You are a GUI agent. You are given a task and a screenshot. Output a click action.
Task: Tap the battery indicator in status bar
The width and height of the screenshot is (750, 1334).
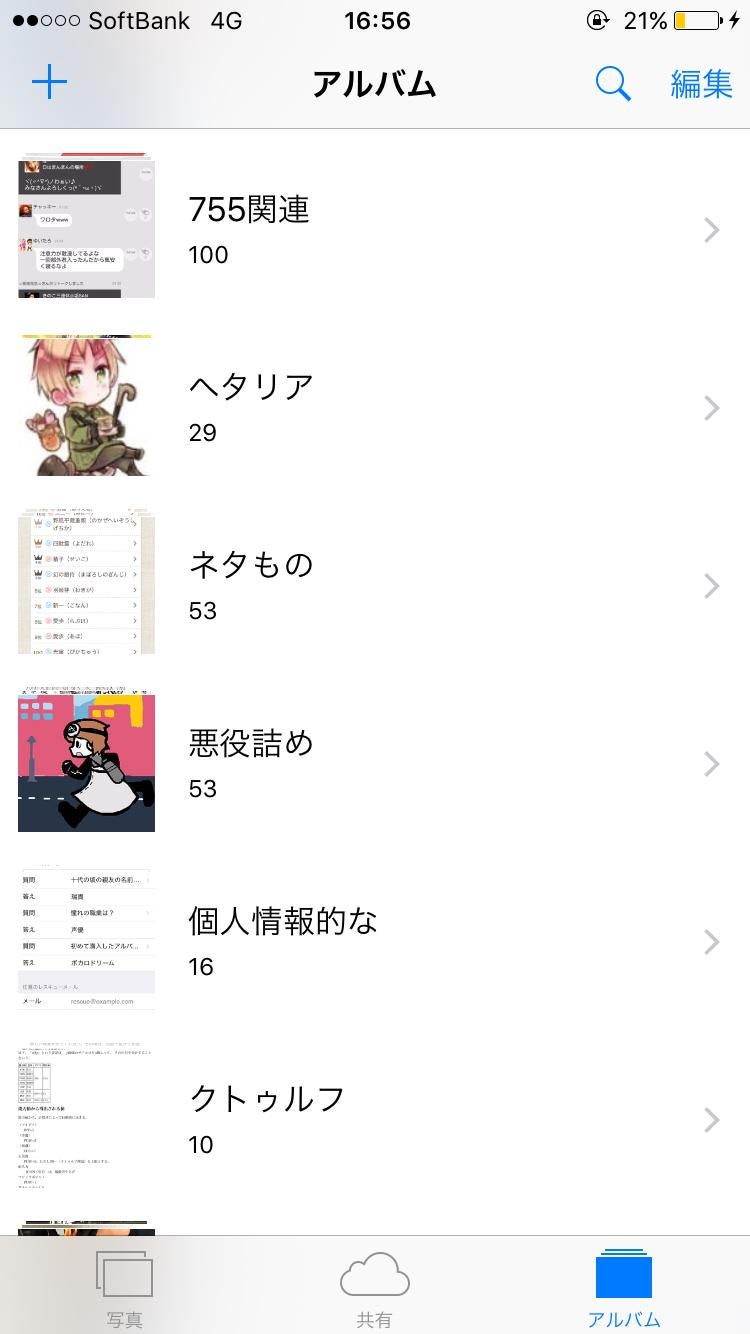tap(689, 18)
